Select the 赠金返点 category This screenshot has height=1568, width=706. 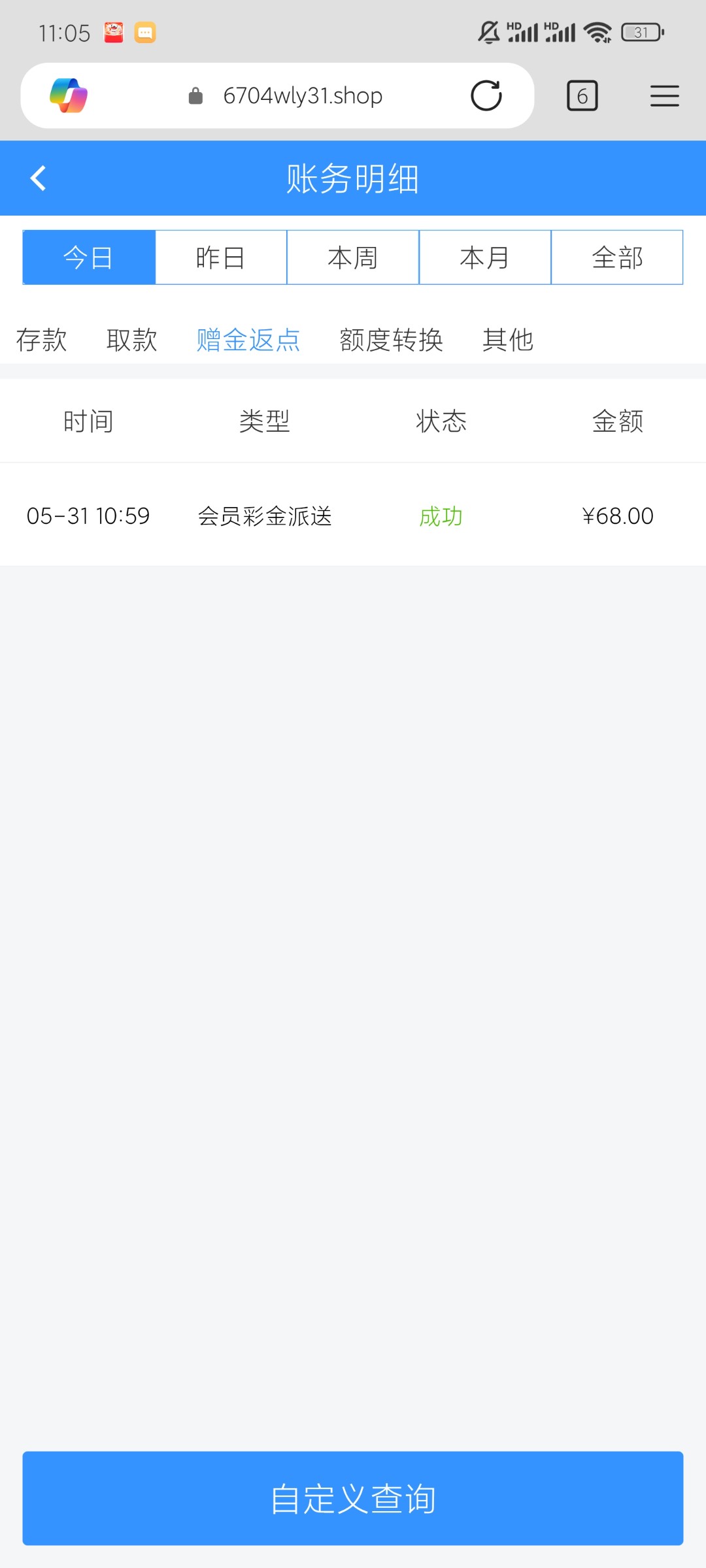248,340
